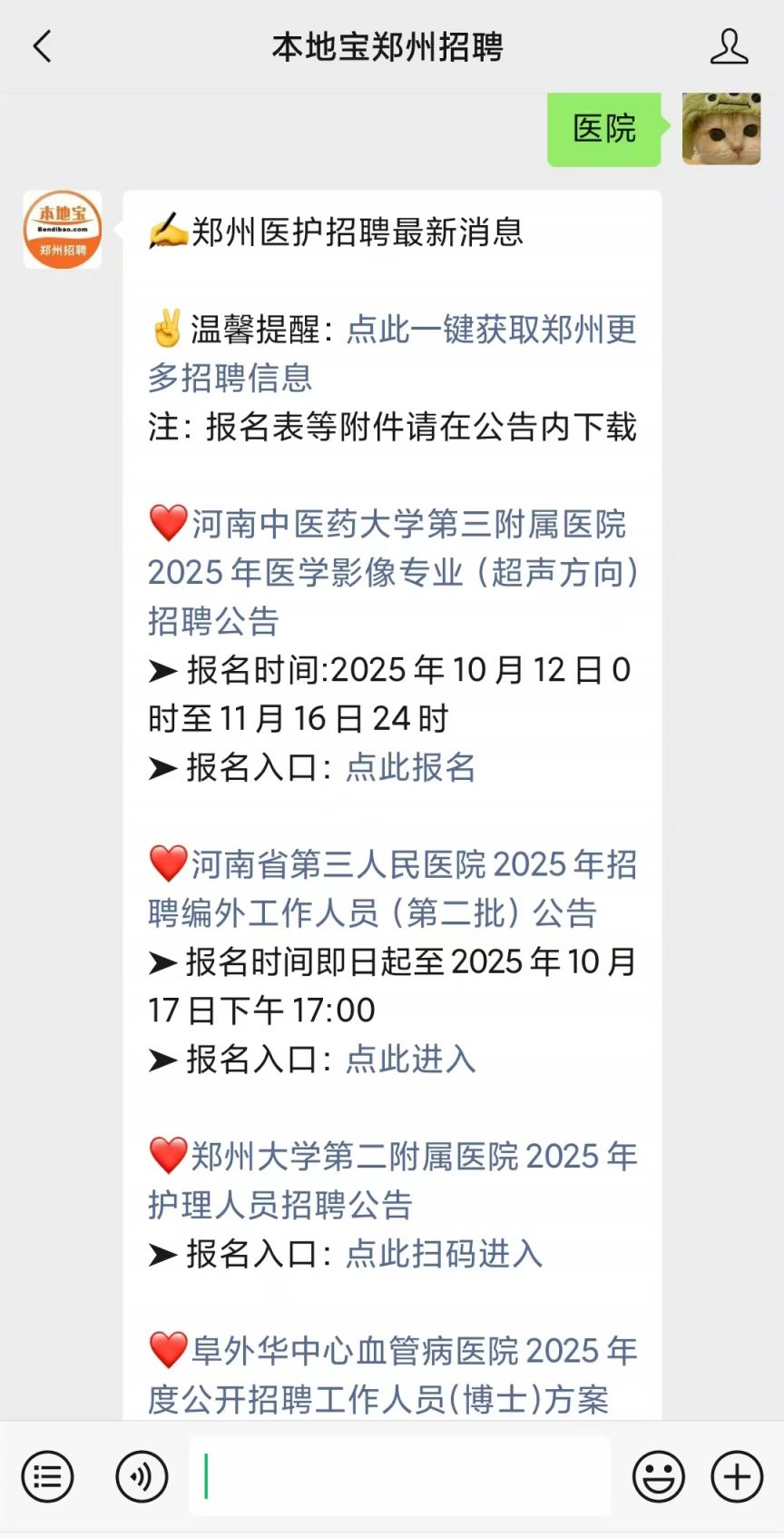Image resolution: width=784 pixels, height=1538 pixels.
Task: Switch to voice message input
Action: (x=142, y=1477)
